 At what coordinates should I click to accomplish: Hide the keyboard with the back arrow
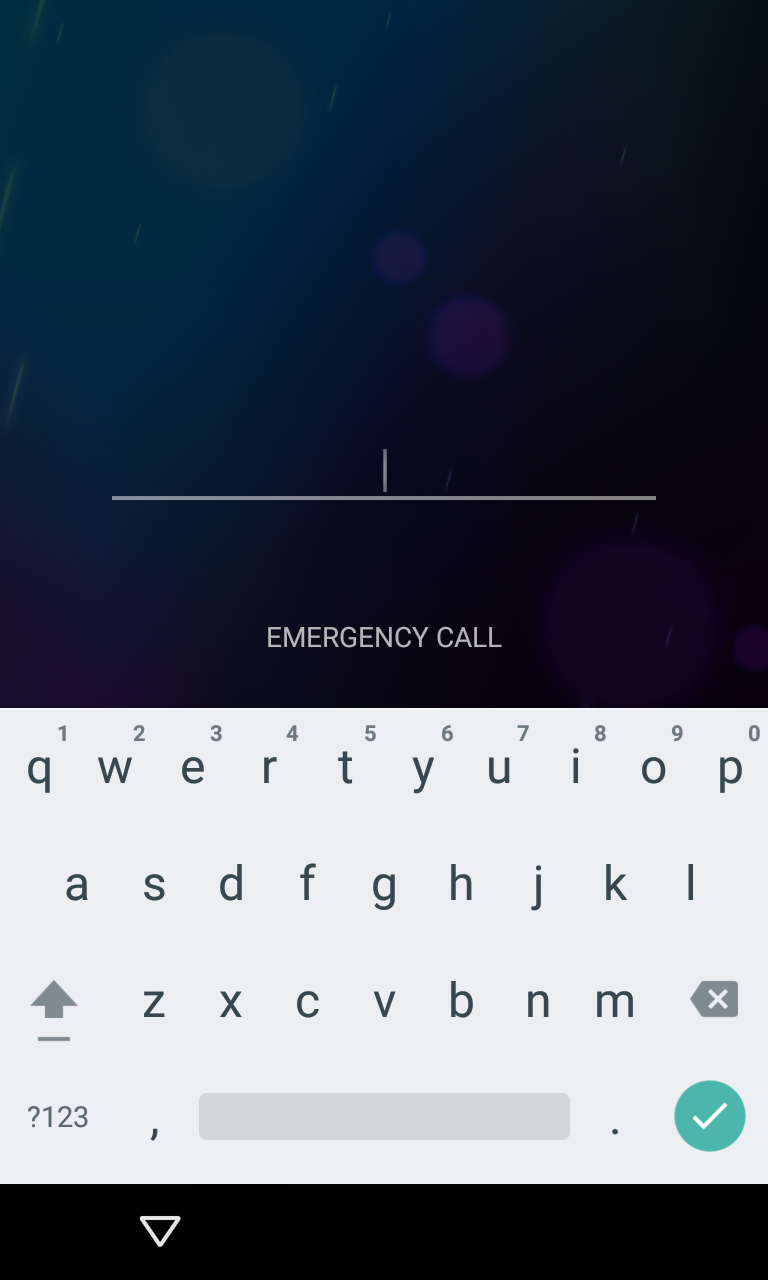160,1231
